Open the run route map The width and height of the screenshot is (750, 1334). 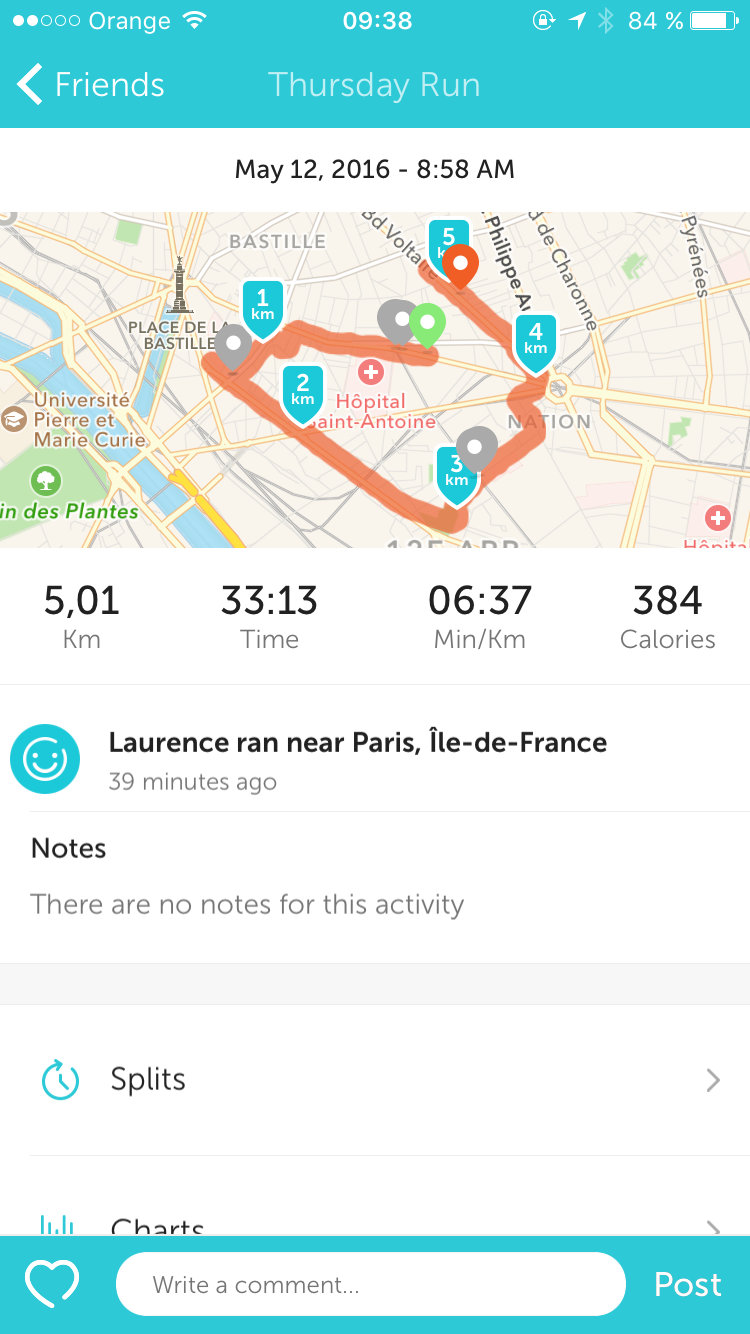click(375, 380)
